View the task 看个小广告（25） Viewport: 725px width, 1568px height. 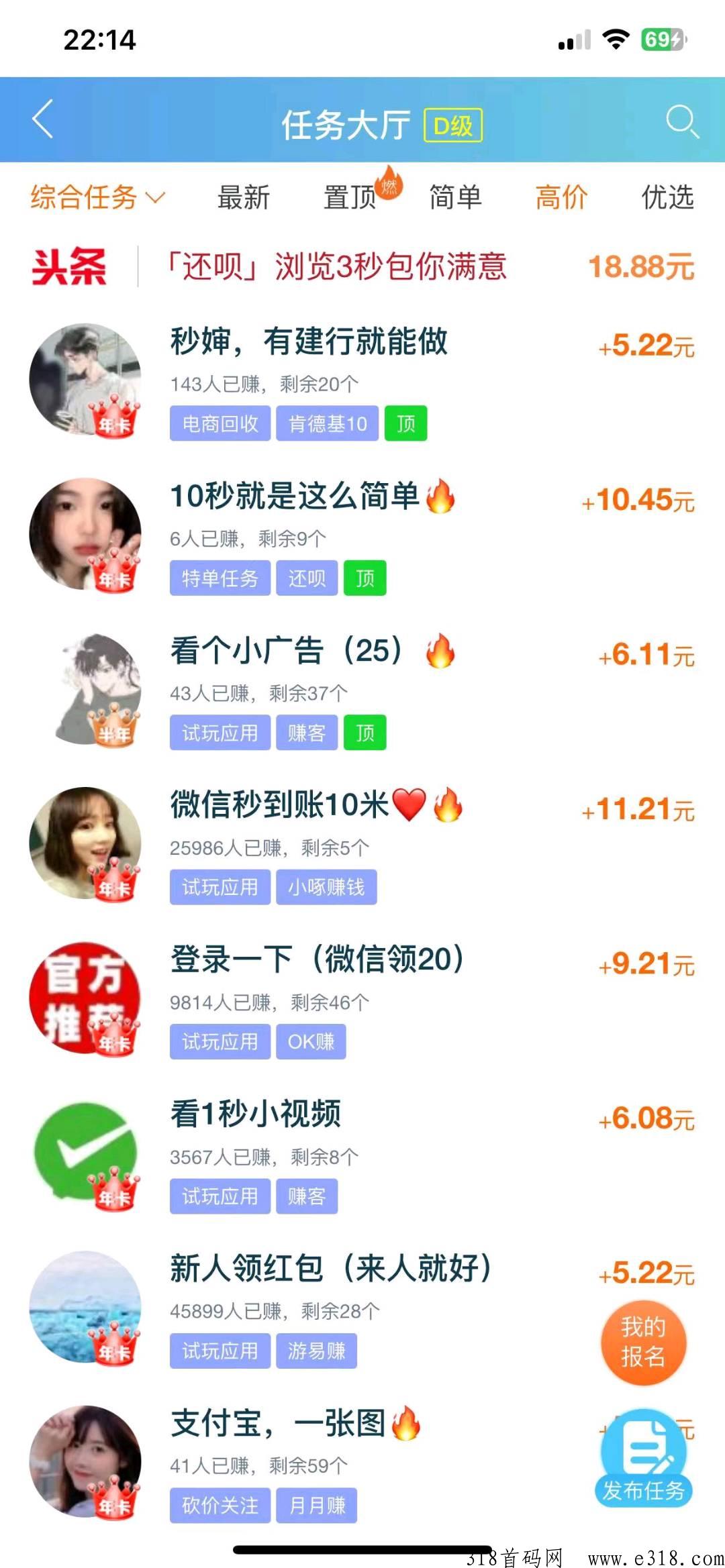tap(287, 651)
